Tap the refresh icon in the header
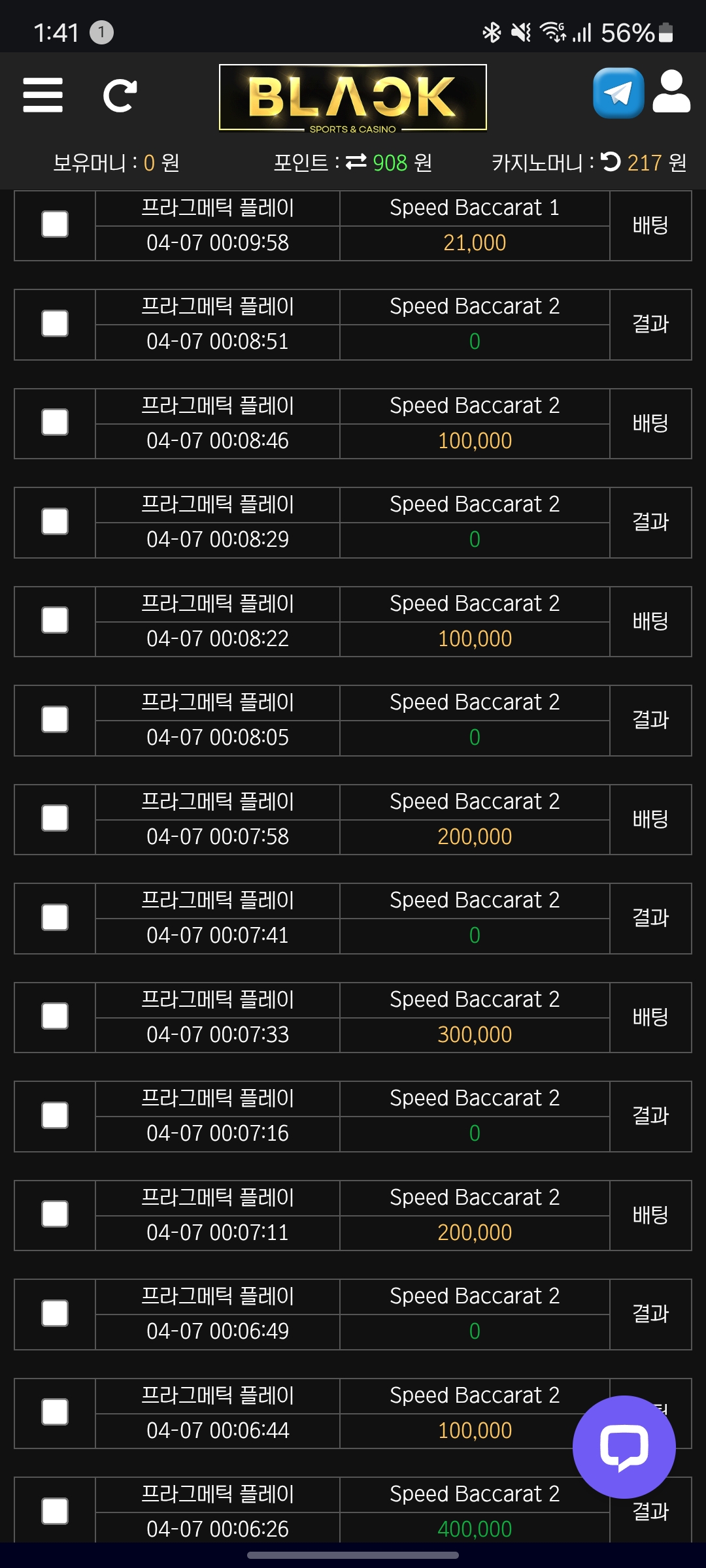Image resolution: width=706 pixels, height=1568 pixels. (120, 95)
